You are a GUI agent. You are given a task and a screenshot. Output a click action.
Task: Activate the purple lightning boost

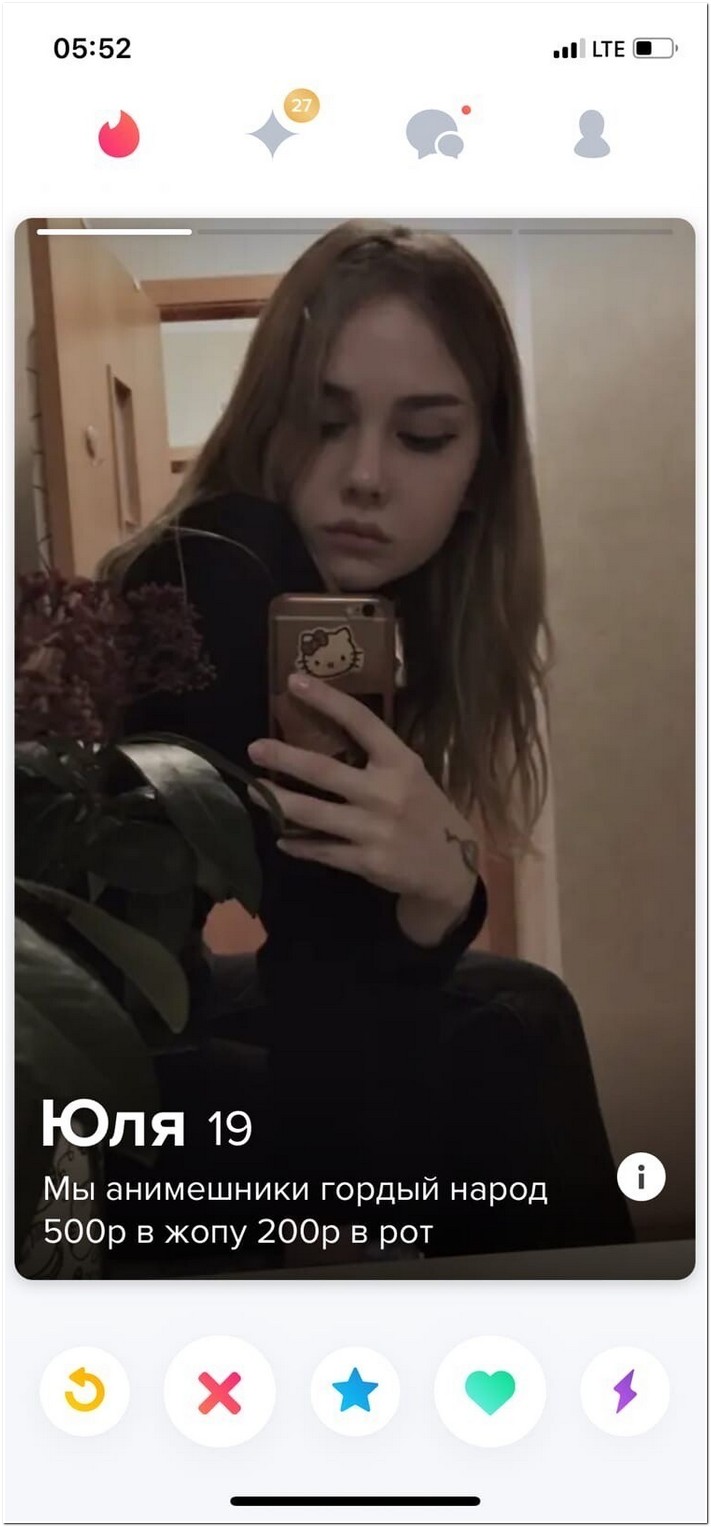(625, 1391)
